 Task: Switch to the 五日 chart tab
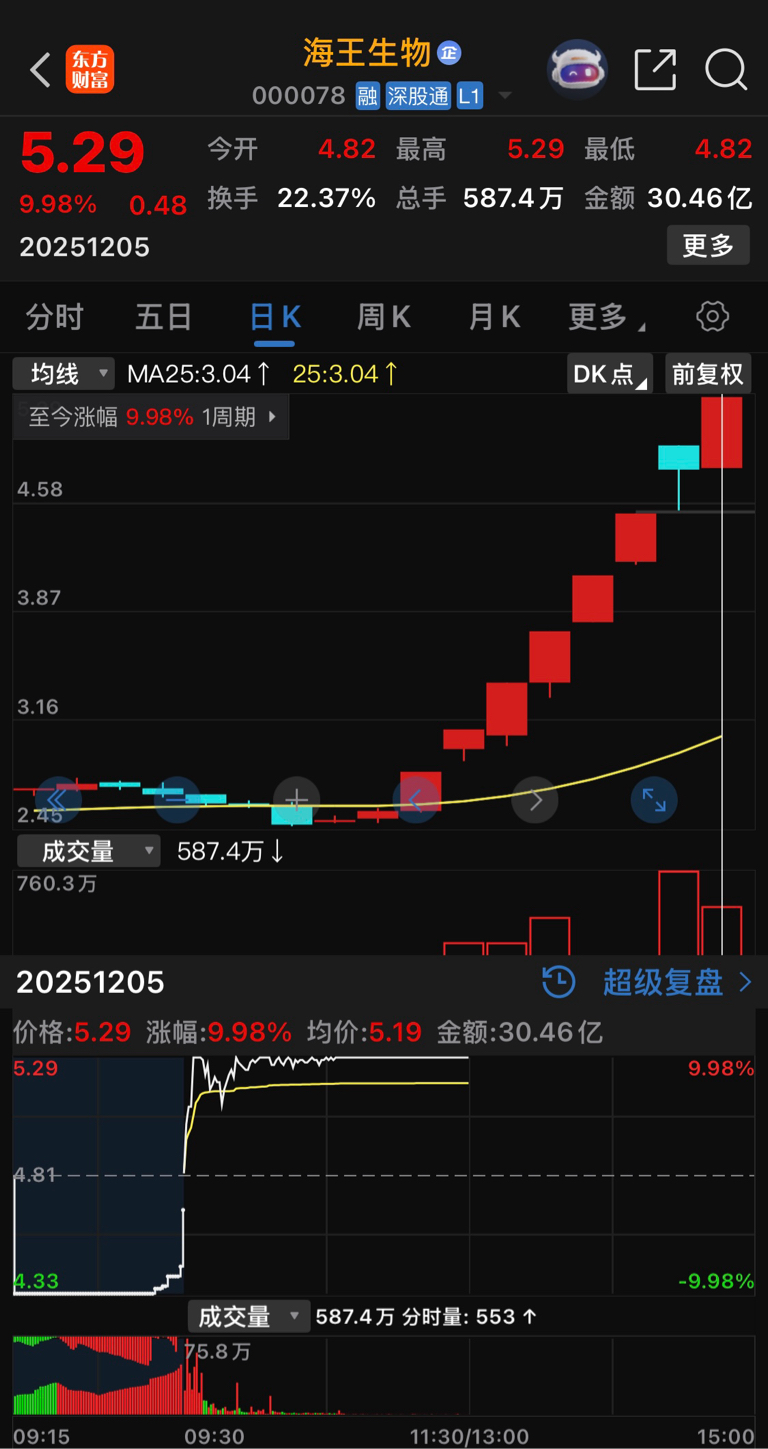coord(163,318)
